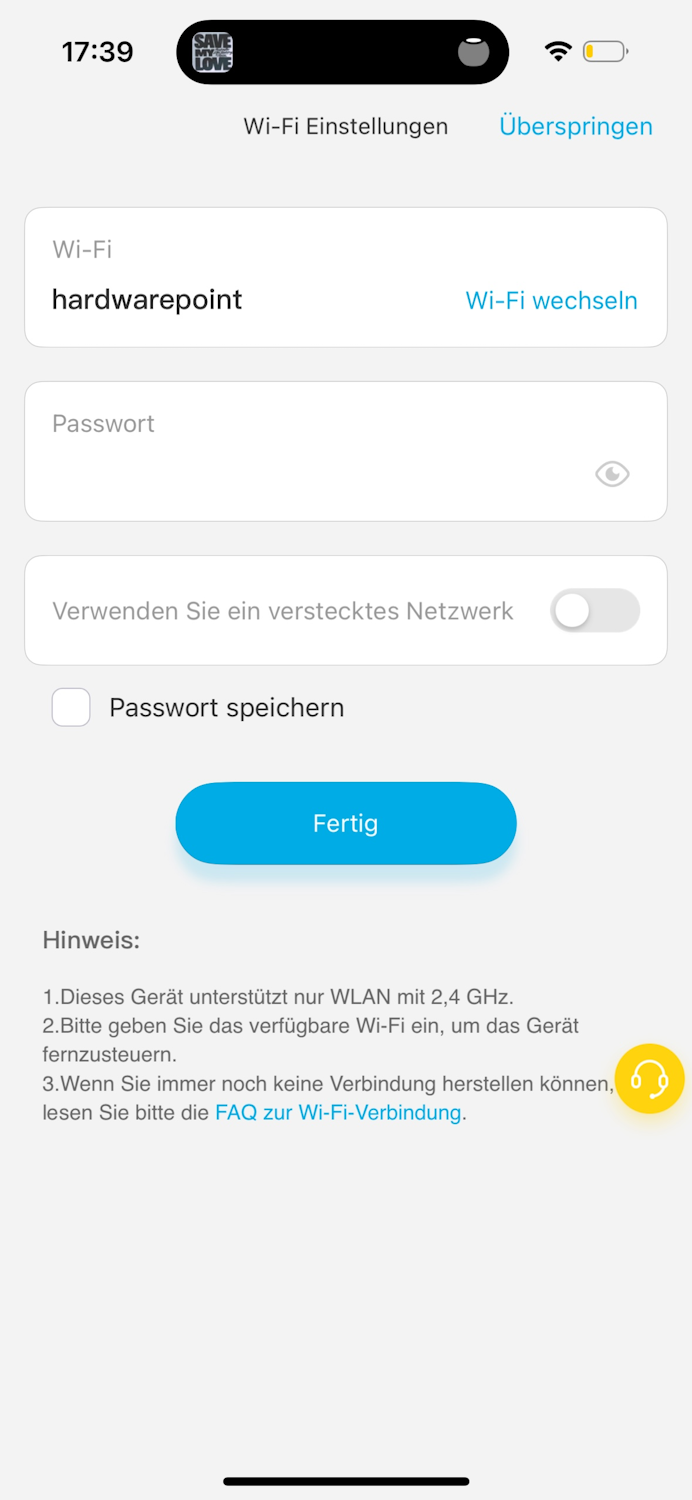Skip setup via Überspringen

(575, 127)
